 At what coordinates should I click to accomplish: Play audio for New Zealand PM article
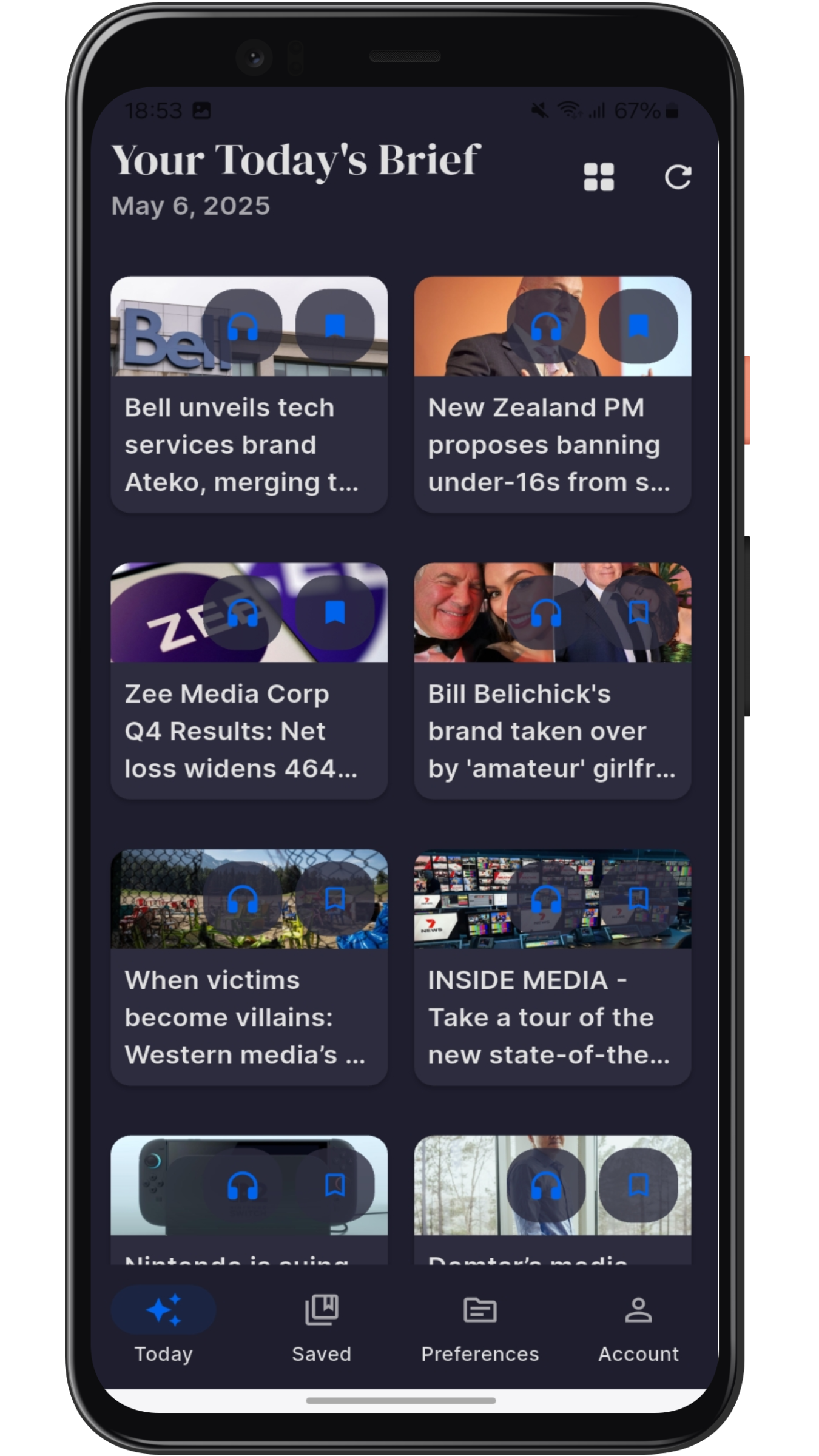click(x=546, y=326)
